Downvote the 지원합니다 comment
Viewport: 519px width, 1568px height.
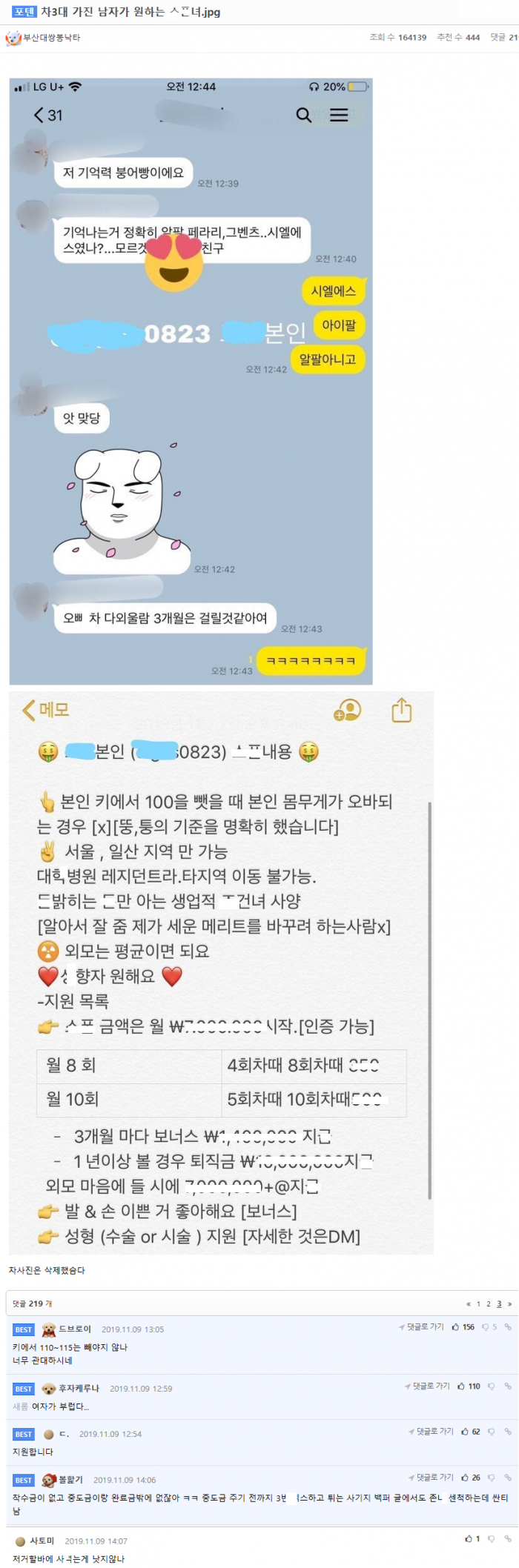[x=491, y=1432]
